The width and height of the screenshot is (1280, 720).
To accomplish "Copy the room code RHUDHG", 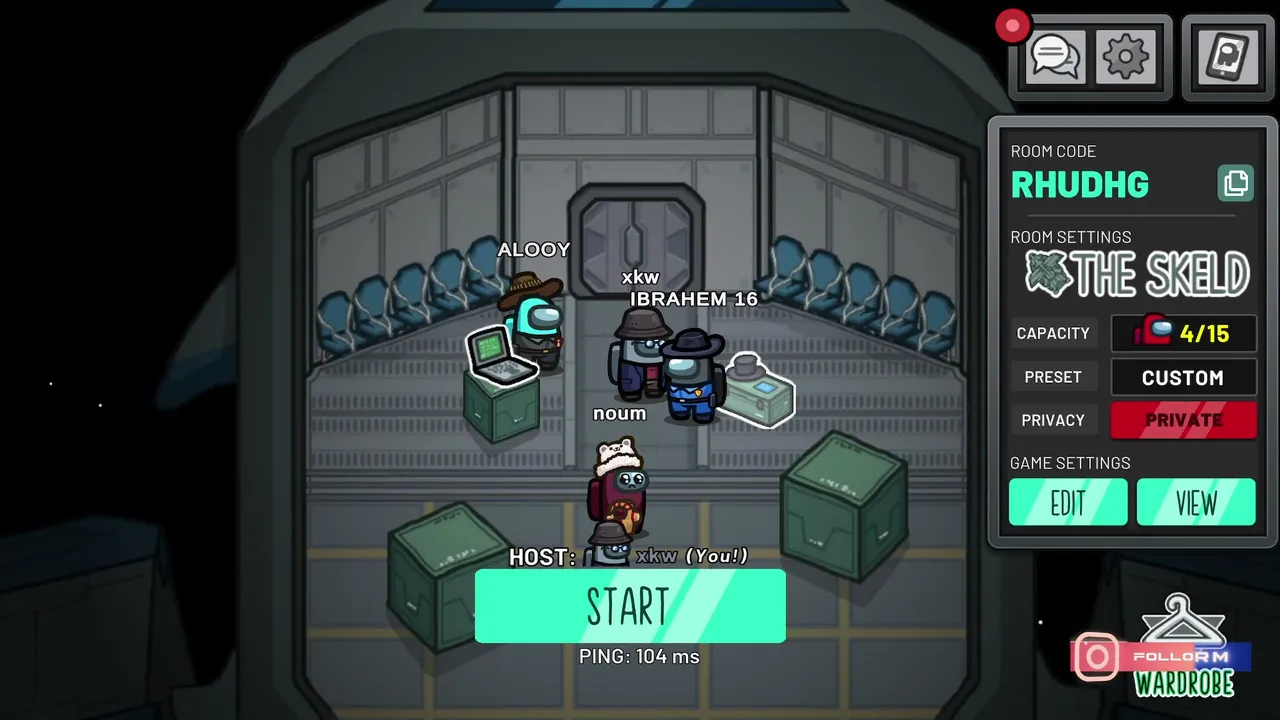I will [1236, 184].
